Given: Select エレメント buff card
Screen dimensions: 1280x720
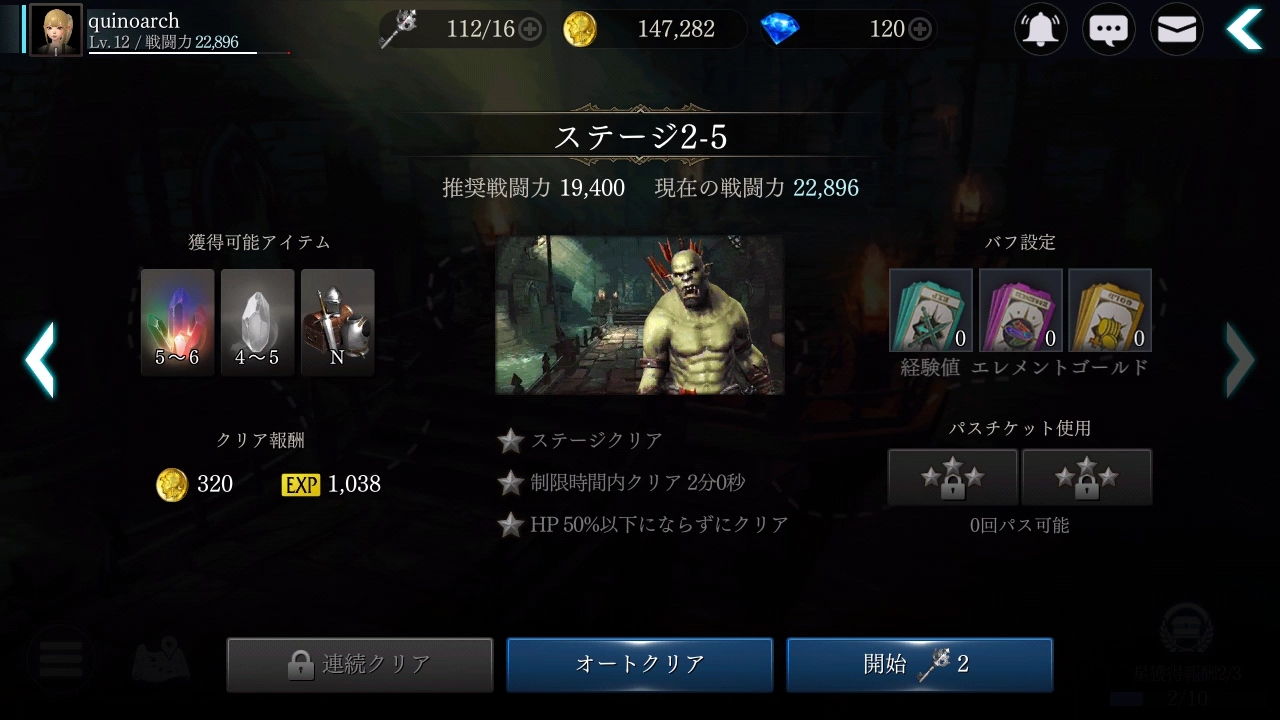Looking at the screenshot, I should (1021, 310).
